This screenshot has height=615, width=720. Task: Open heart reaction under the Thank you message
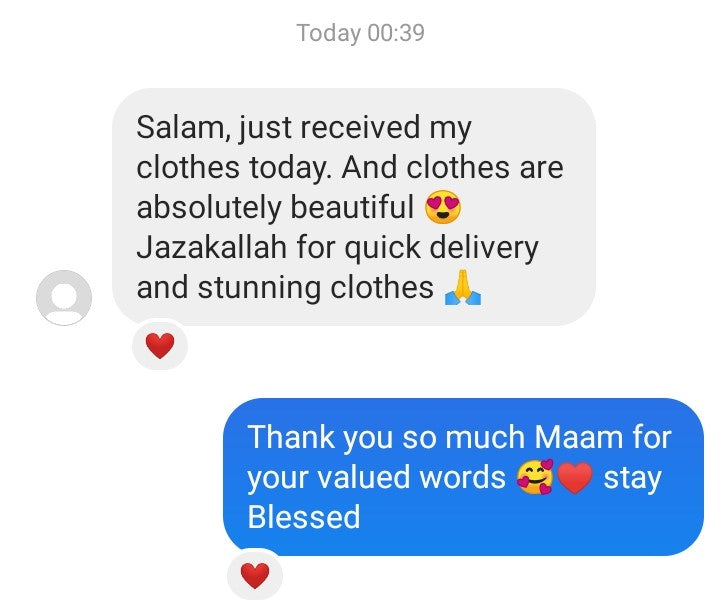tap(256, 575)
